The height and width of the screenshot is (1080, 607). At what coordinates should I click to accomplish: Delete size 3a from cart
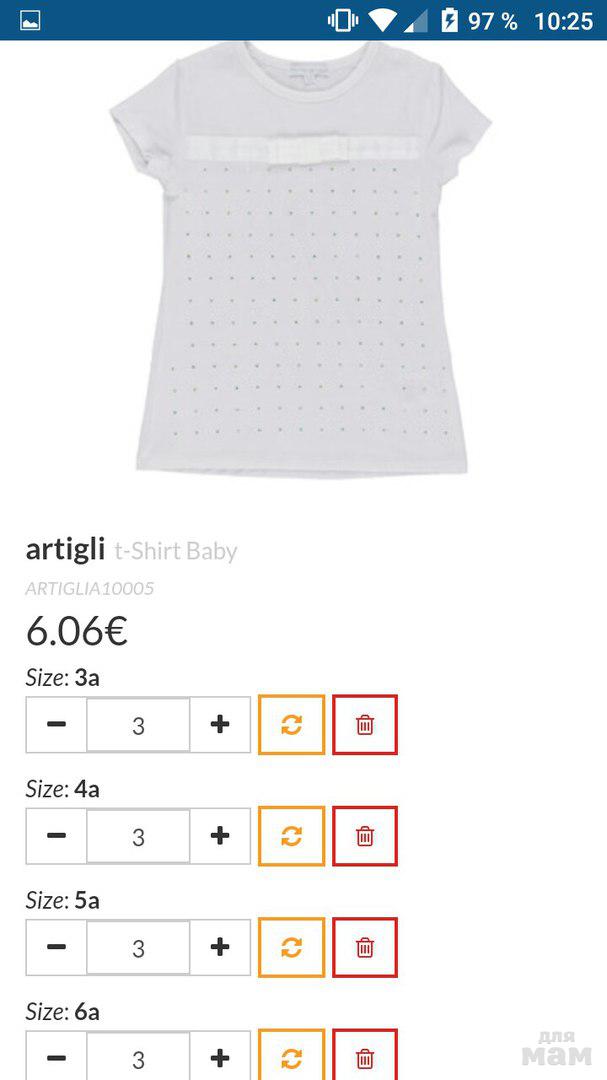(x=365, y=725)
